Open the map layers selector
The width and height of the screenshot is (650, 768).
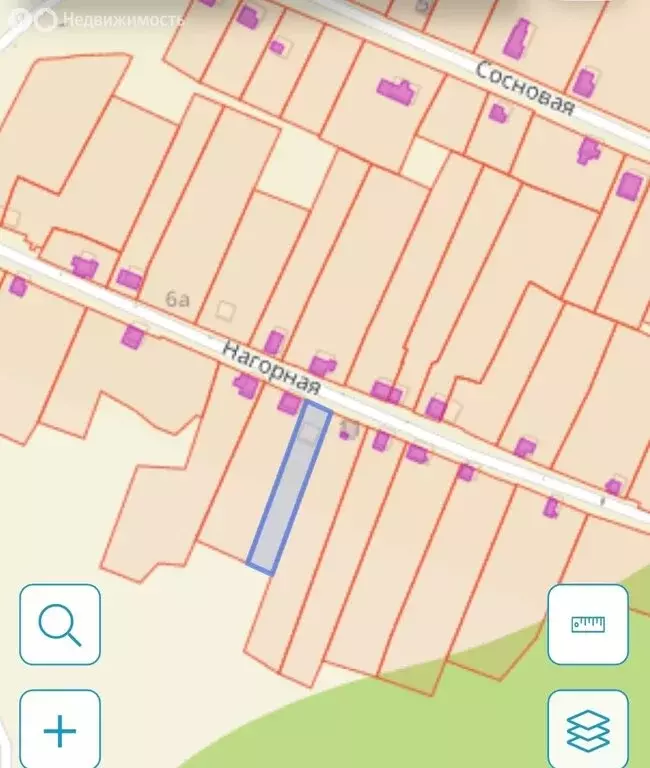tap(588, 730)
